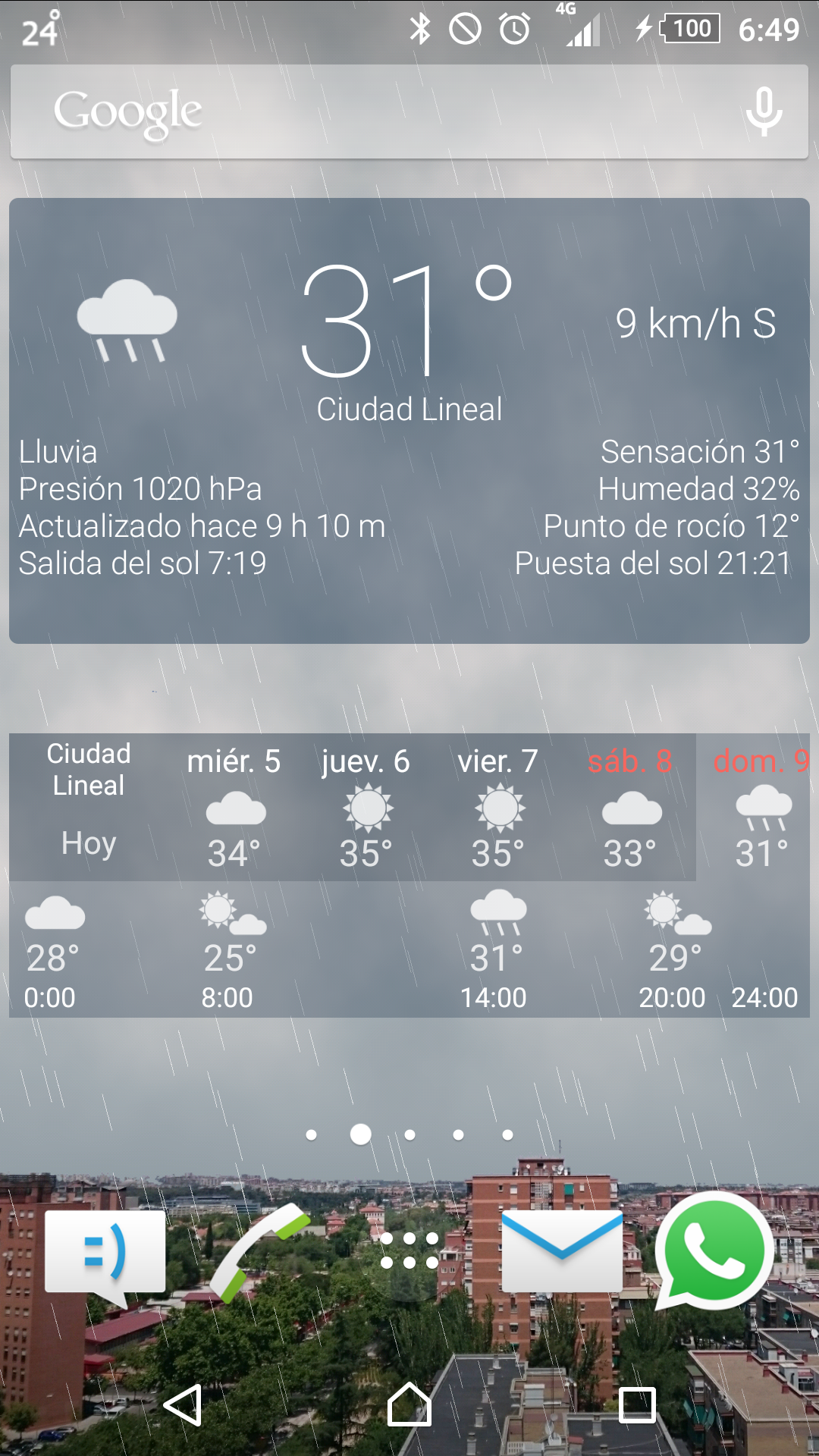Screen dimensions: 819x1456
Task: Start voice search with the microphone
Action: (x=763, y=112)
